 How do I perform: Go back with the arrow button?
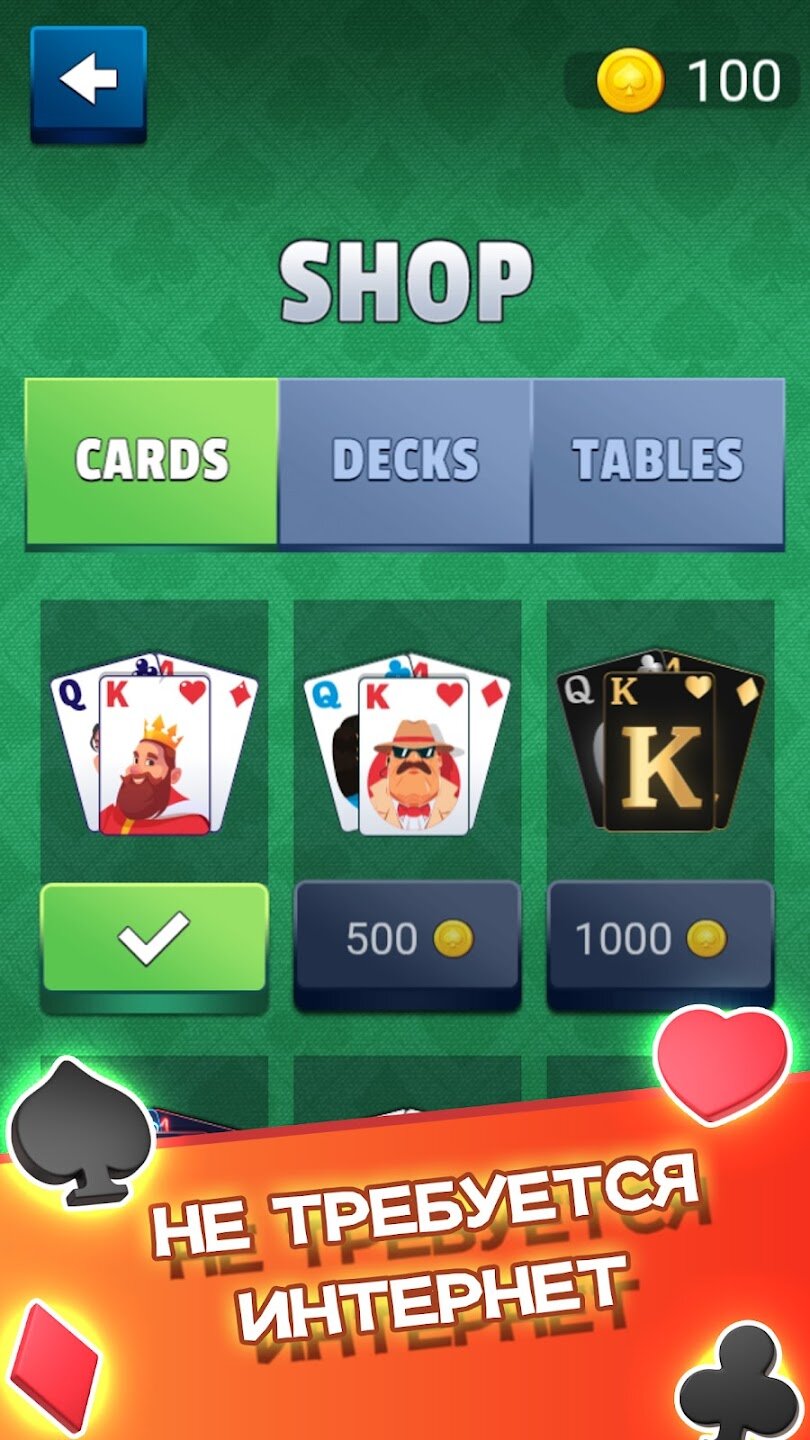pyautogui.click(x=88, y=82)
